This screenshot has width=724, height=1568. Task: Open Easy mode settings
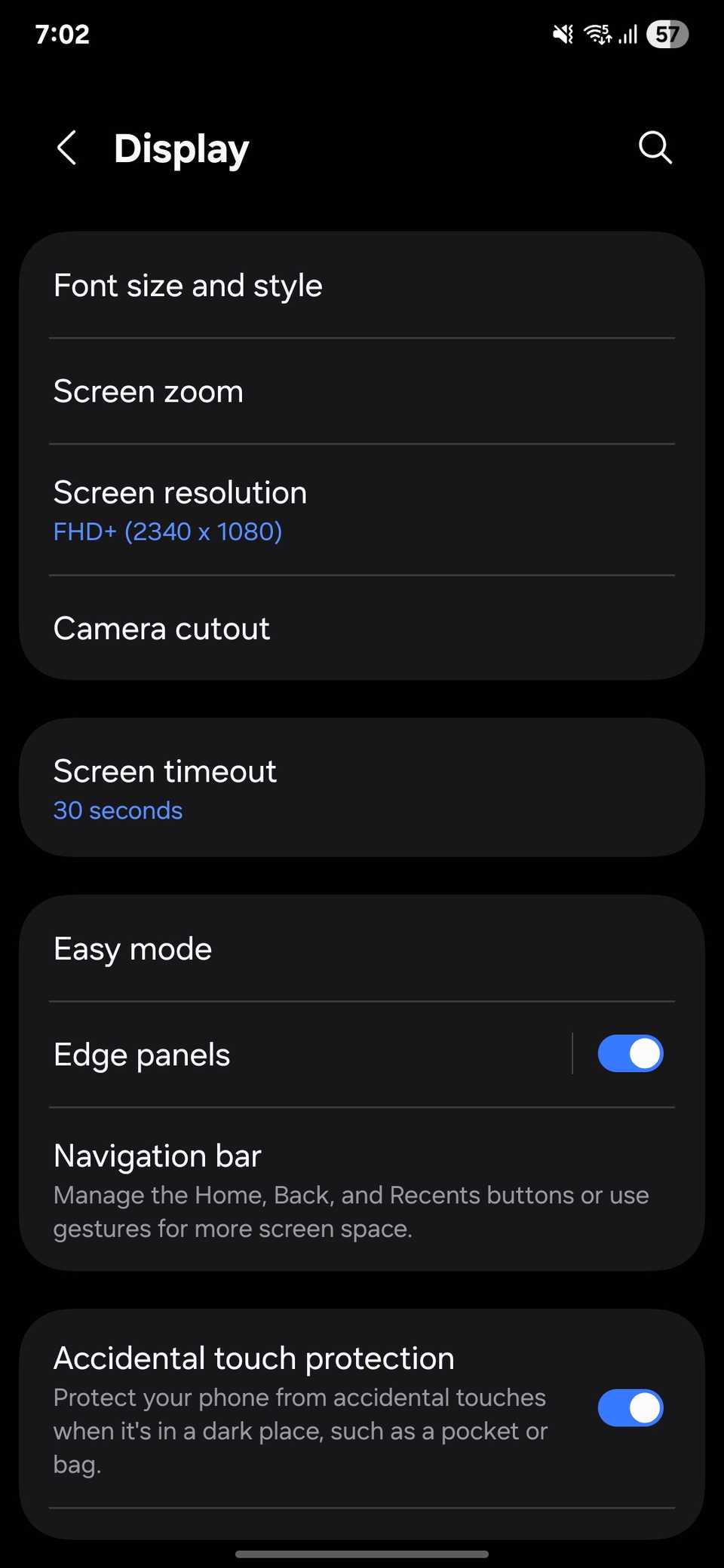coord(132,948)
